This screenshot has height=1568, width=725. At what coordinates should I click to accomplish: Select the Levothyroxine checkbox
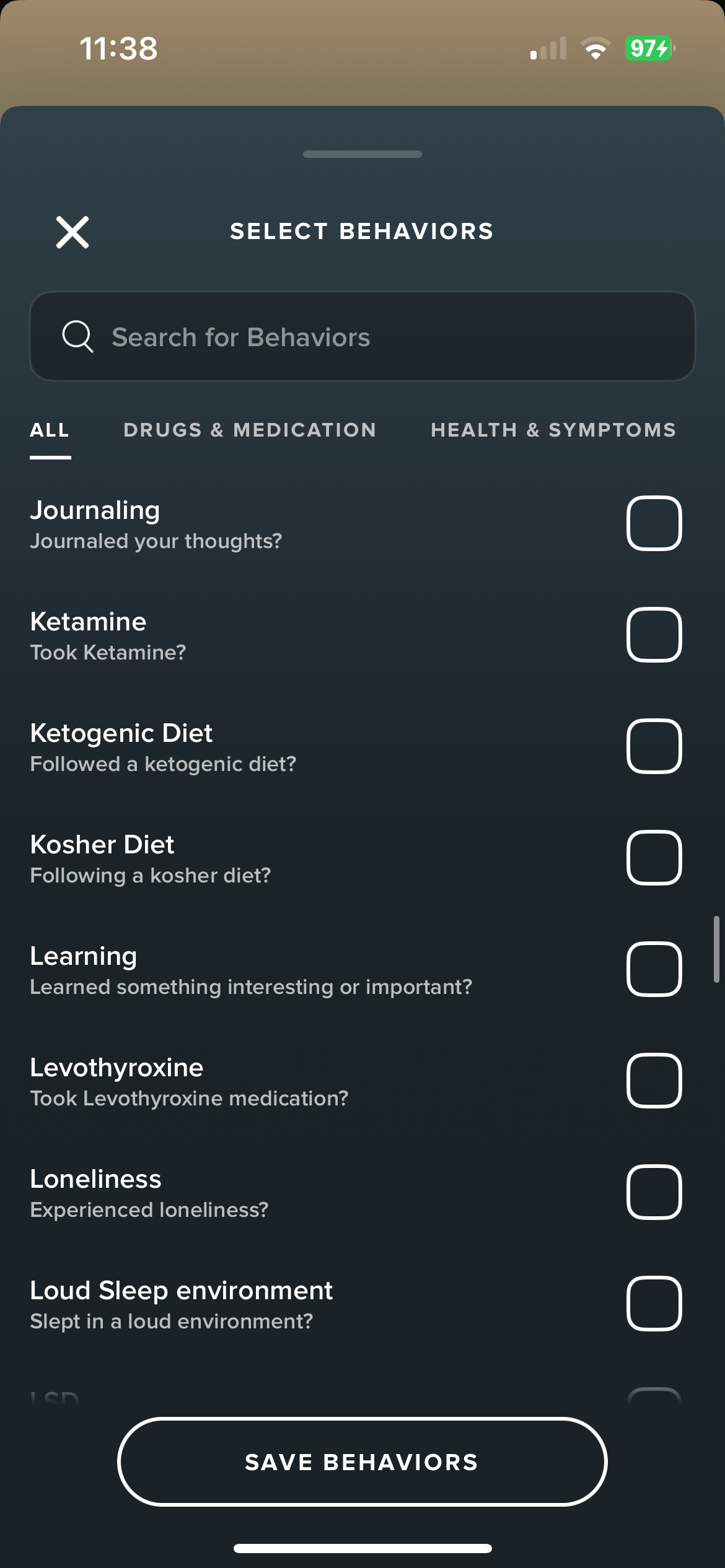pos(654,1081)
